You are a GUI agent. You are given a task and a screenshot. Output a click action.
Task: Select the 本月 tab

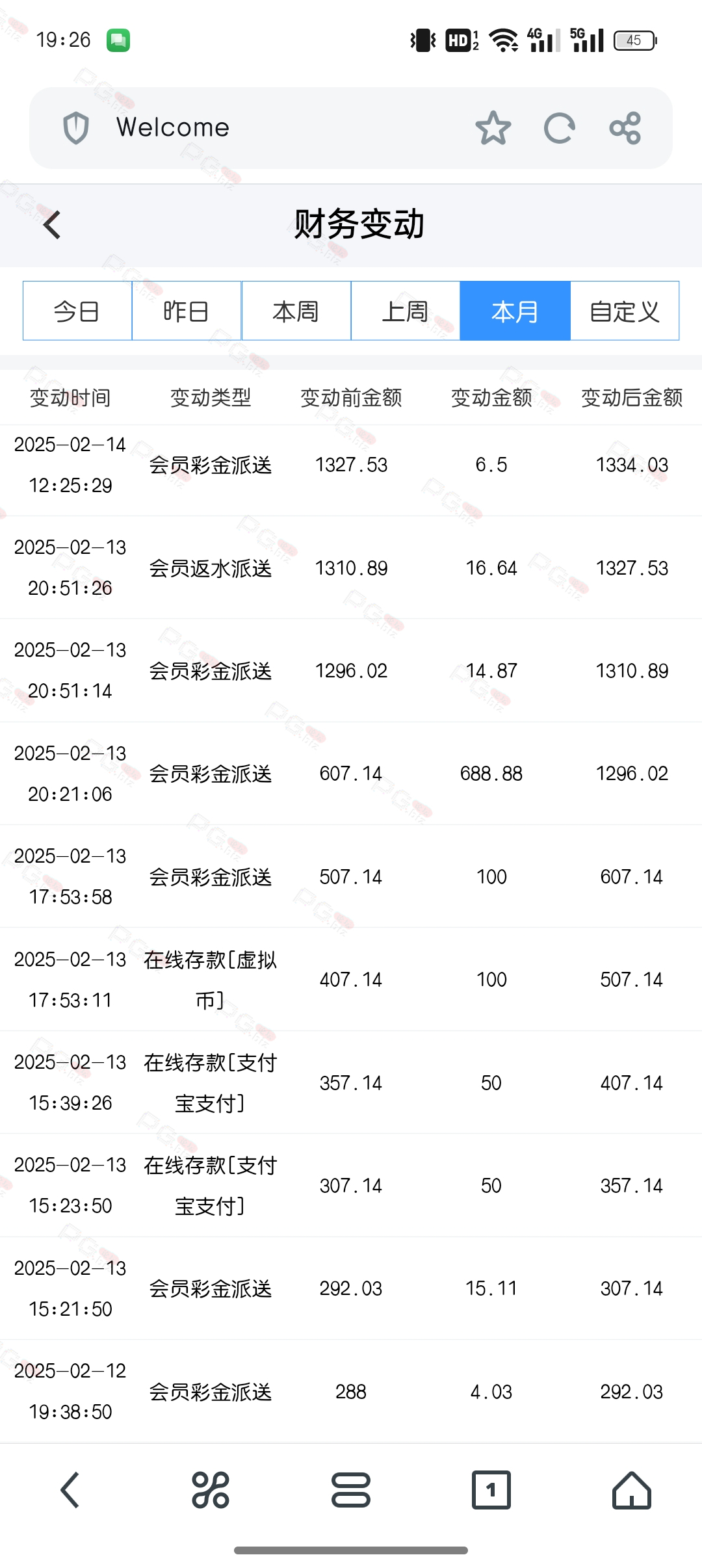tap(515, 311)
